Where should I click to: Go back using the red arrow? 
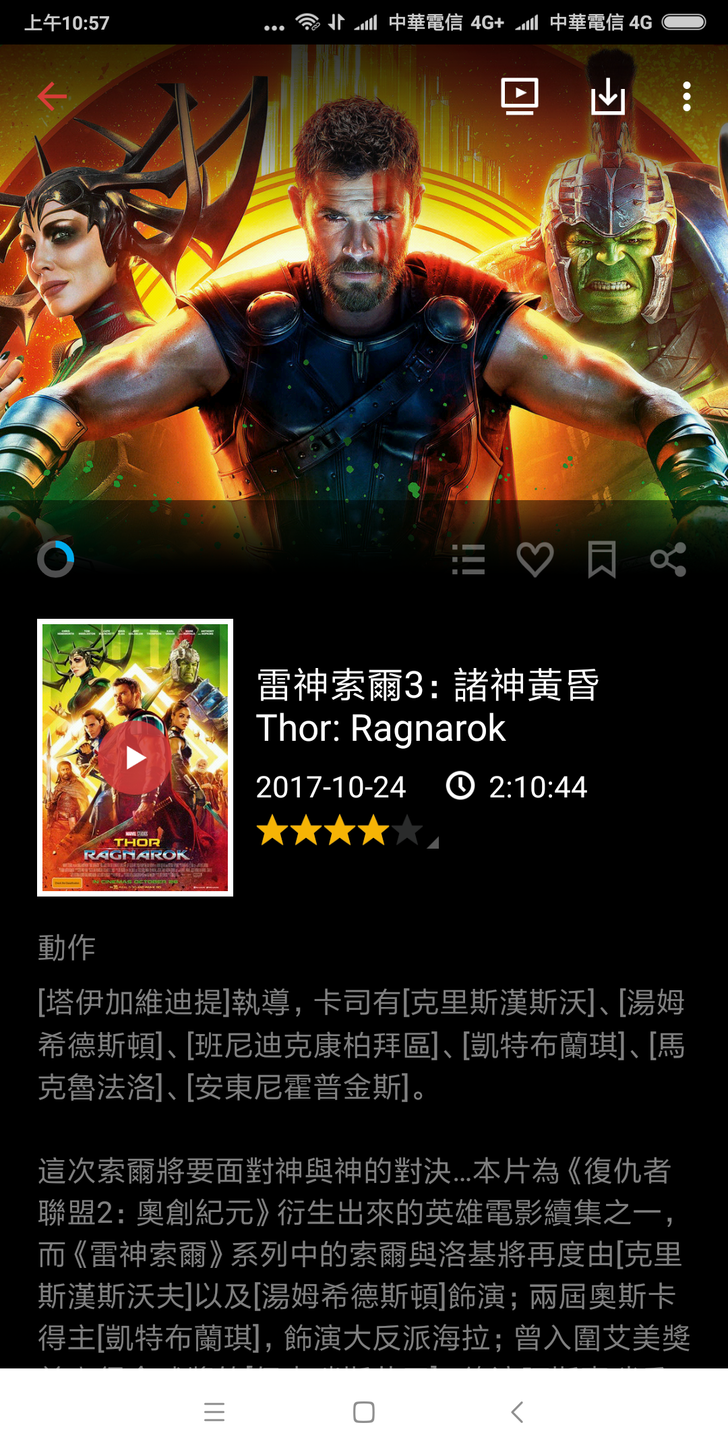tap(52, 96)
